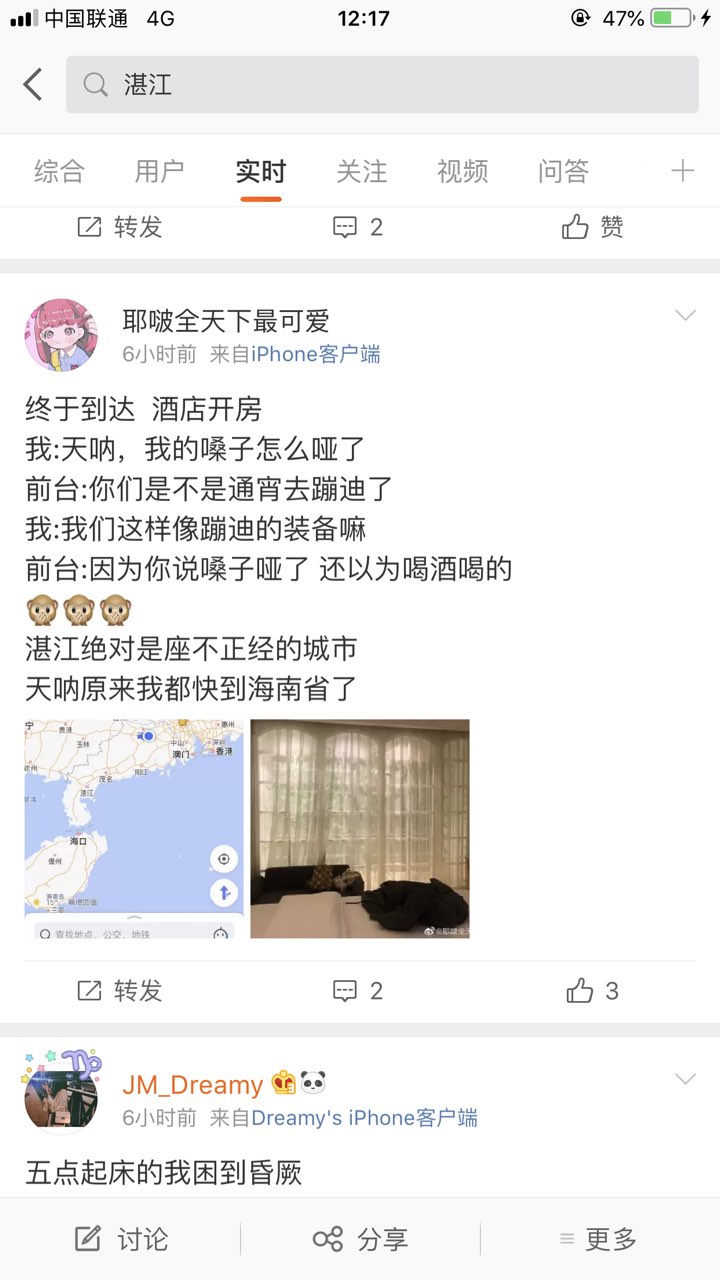Tap 分享 to share this topic
The image size is (720, 1280).
[x=360, y=1239]
